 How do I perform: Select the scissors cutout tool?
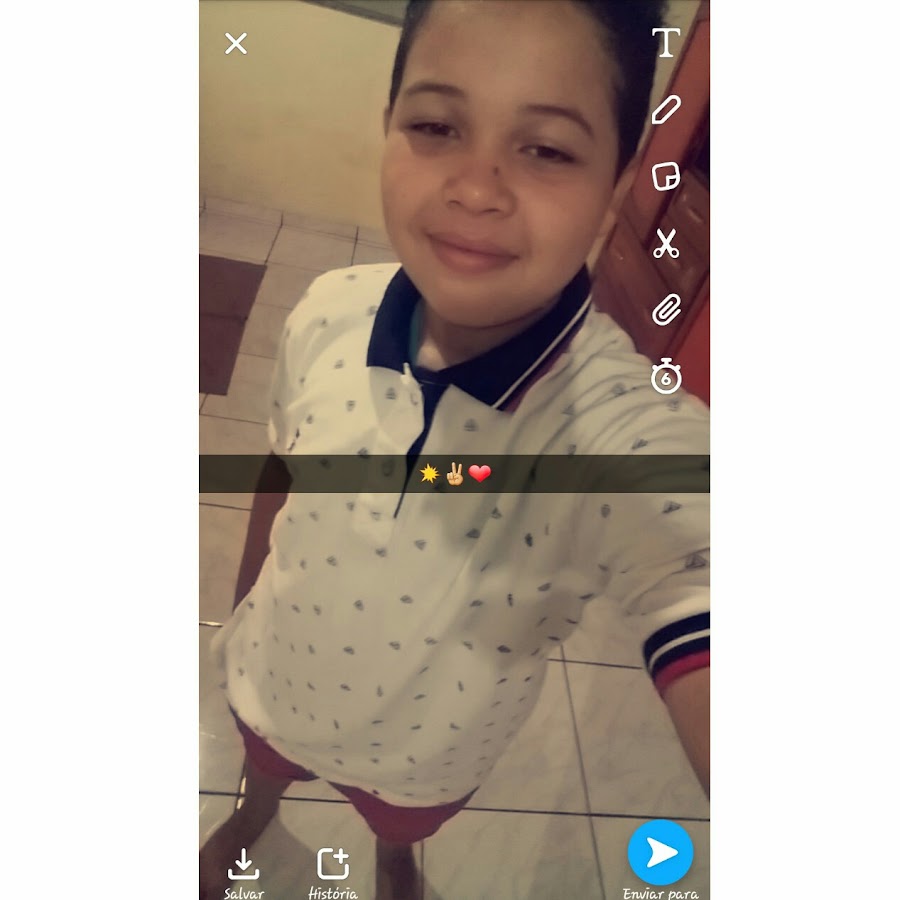coord(666,243)
